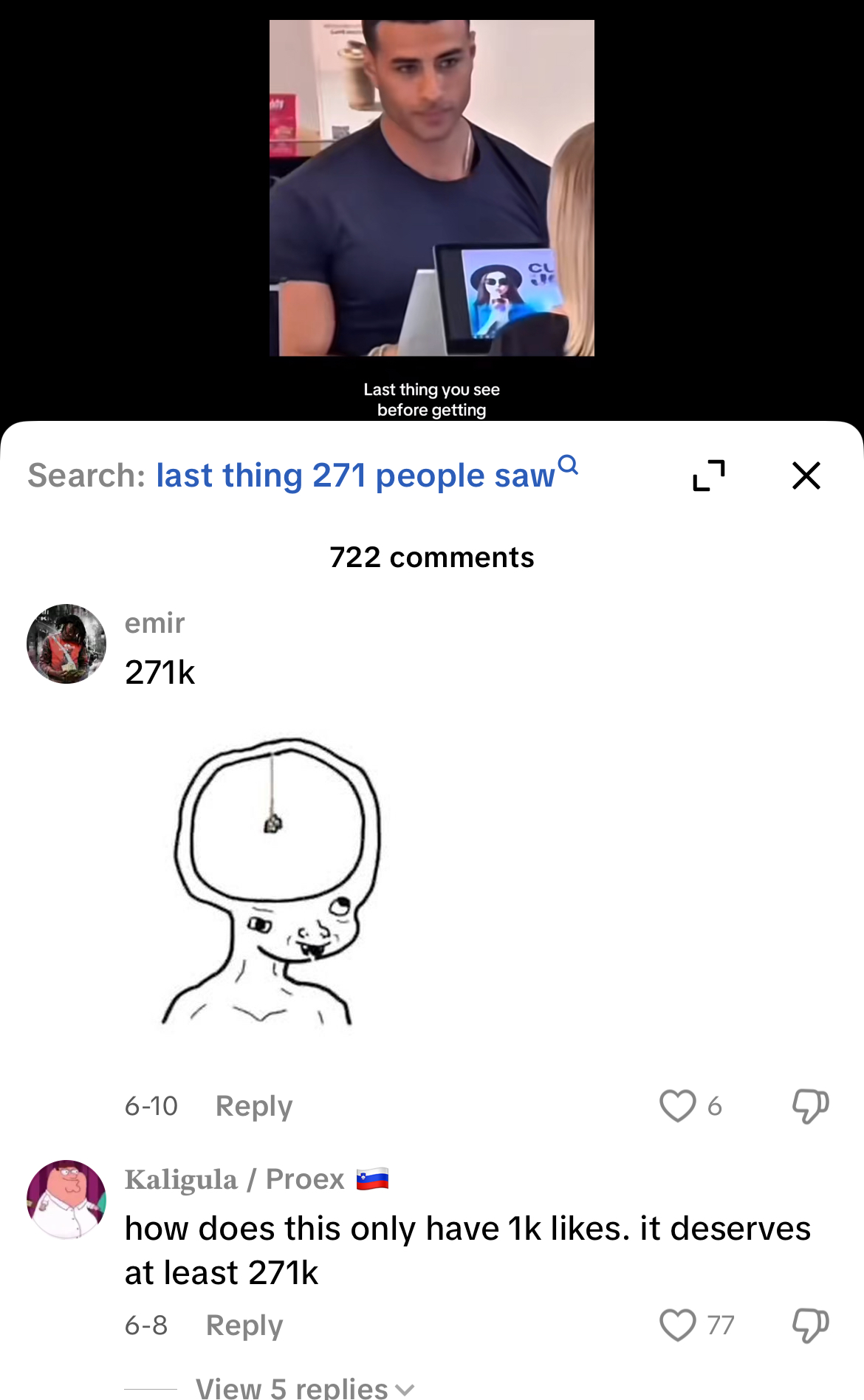The height and width of the screenshot is (1400, 864).
Task: Like Kaligula / Proex's comment
Action: click(x=678, y=1325)
